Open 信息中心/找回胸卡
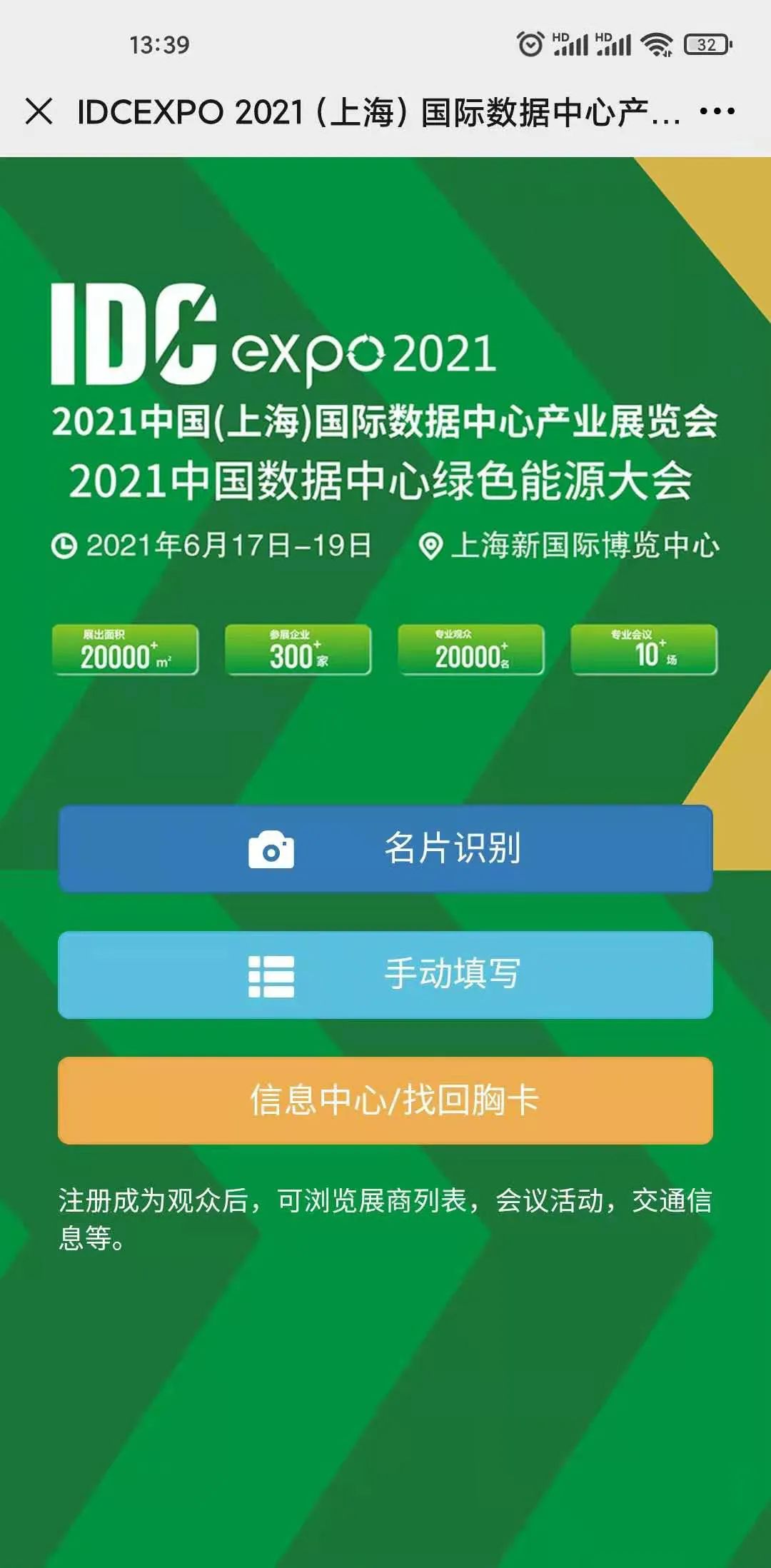771x1568 pixels. tap(385, 1100)
